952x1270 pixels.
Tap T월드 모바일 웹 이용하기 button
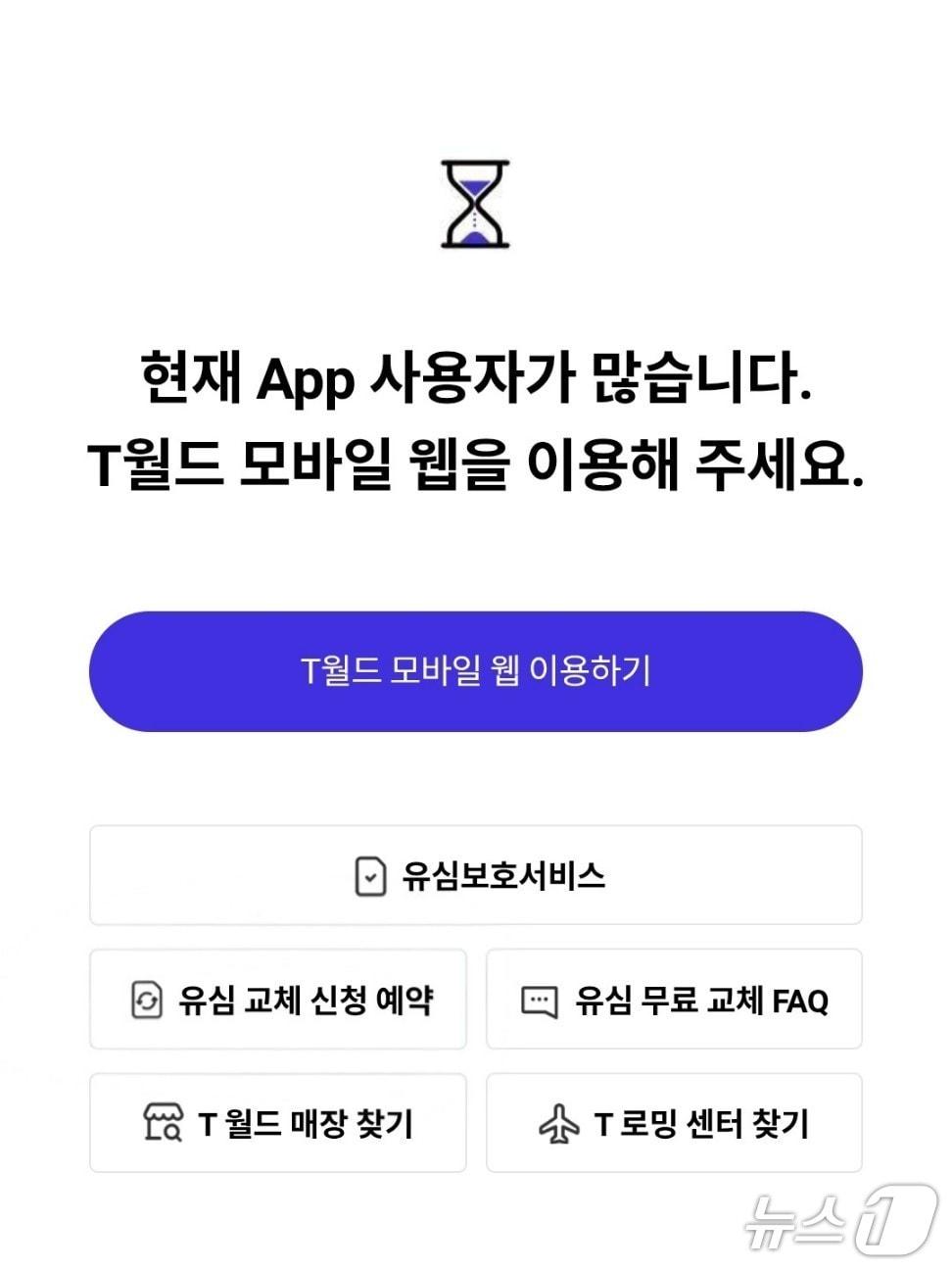point(475,671)
